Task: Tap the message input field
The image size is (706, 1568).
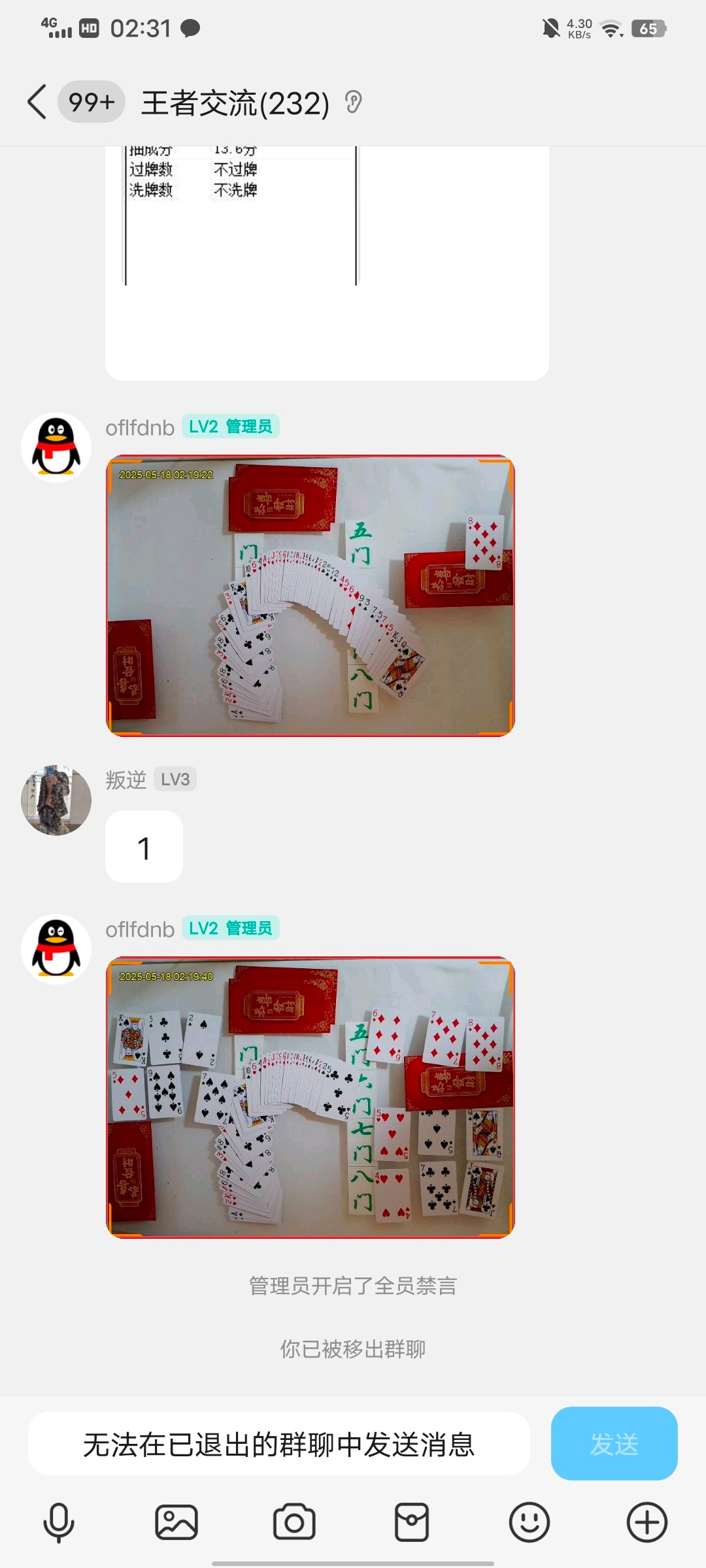Action: (278, 1443)
